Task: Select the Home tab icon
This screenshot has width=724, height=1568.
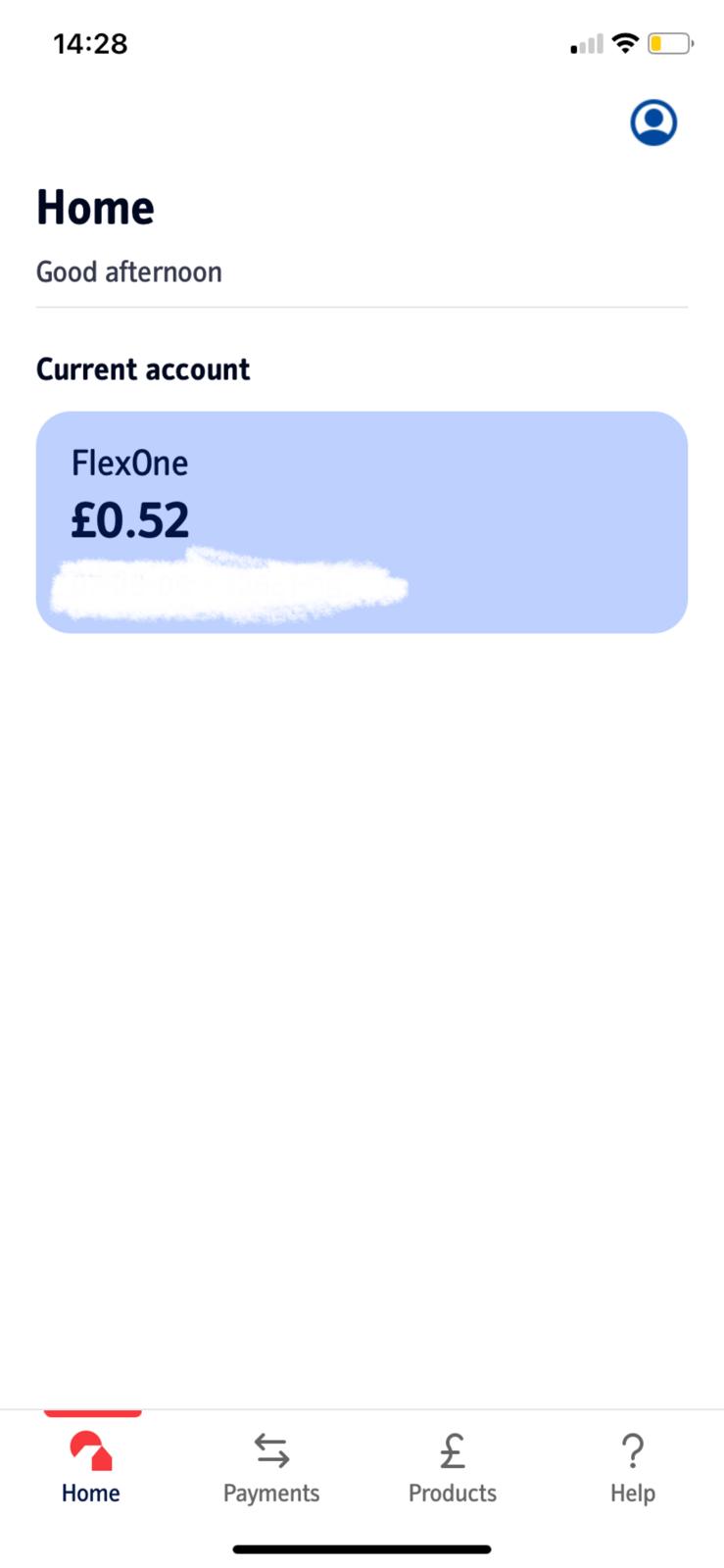Action: pyautogui.click(x=90, y=1452)
